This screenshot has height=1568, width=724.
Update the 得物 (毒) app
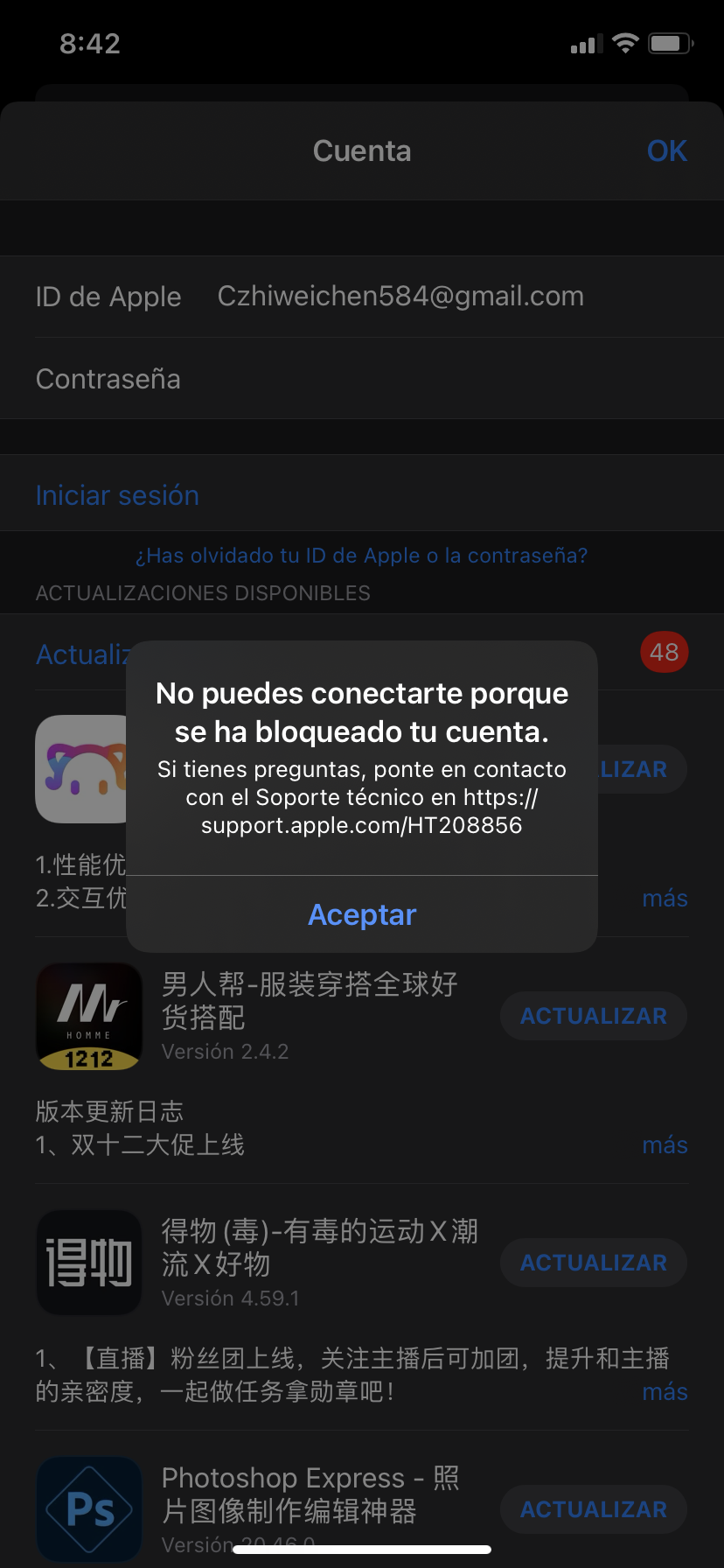point(593,1263)
